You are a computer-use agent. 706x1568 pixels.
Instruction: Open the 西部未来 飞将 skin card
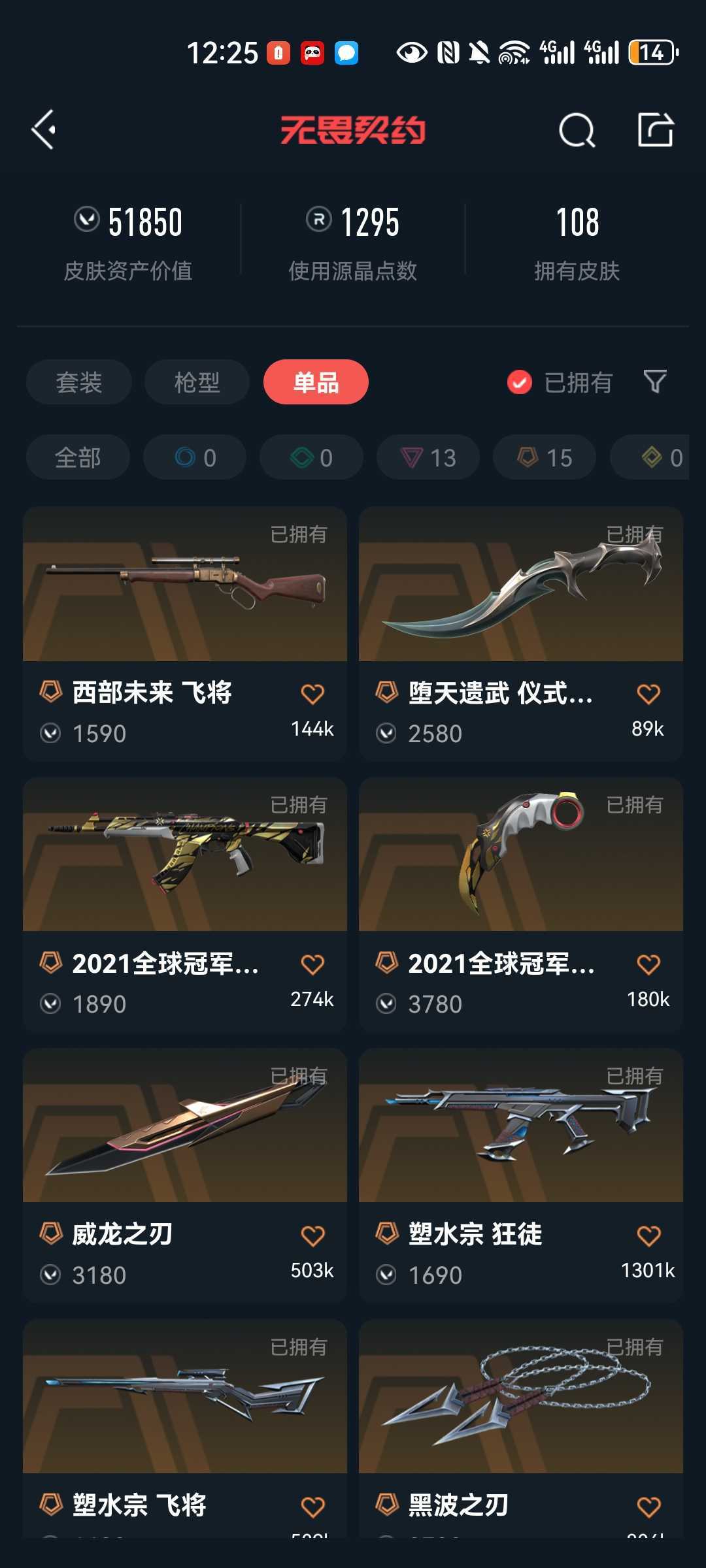tap(185, 633)
